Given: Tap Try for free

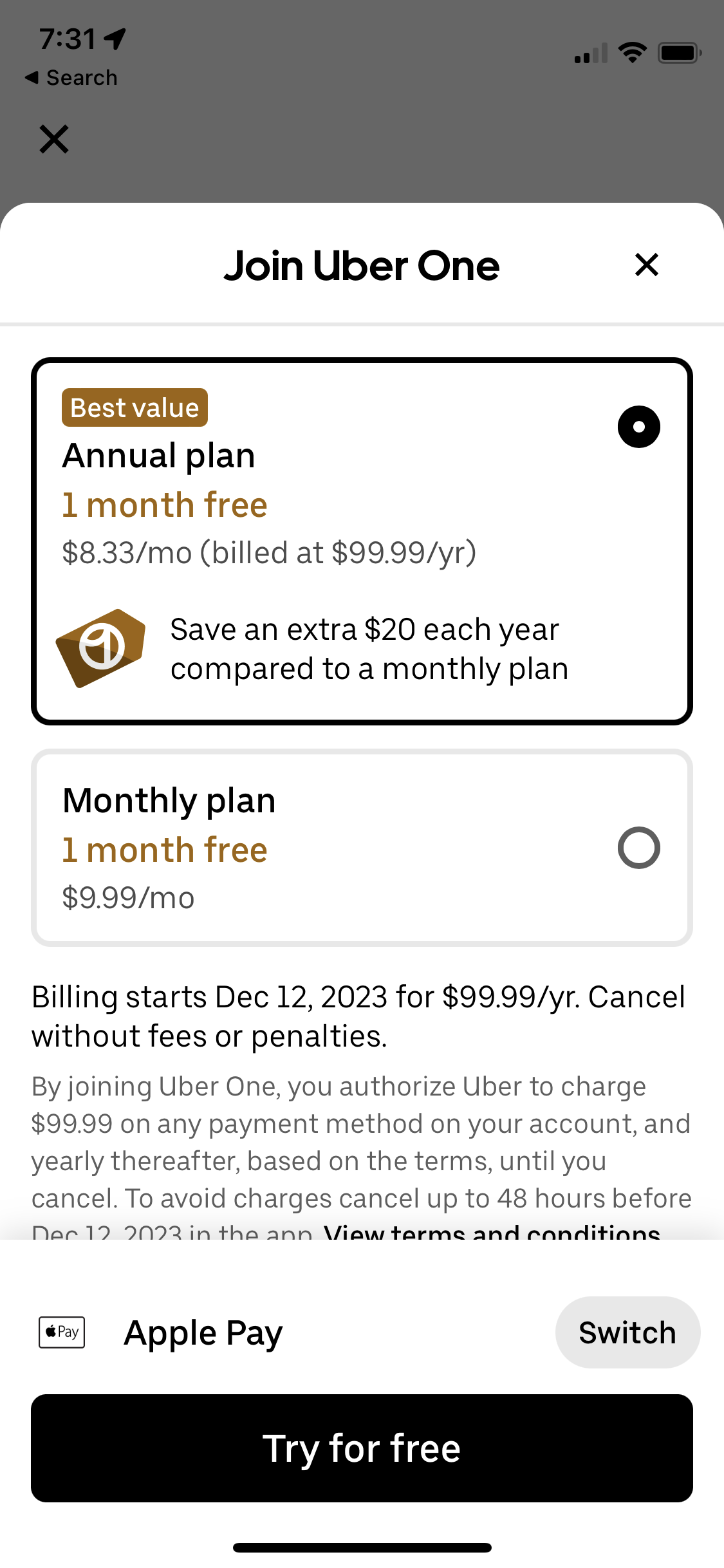Looking at the screenshot, I should pyautogui.click(x=362, y=1448).
